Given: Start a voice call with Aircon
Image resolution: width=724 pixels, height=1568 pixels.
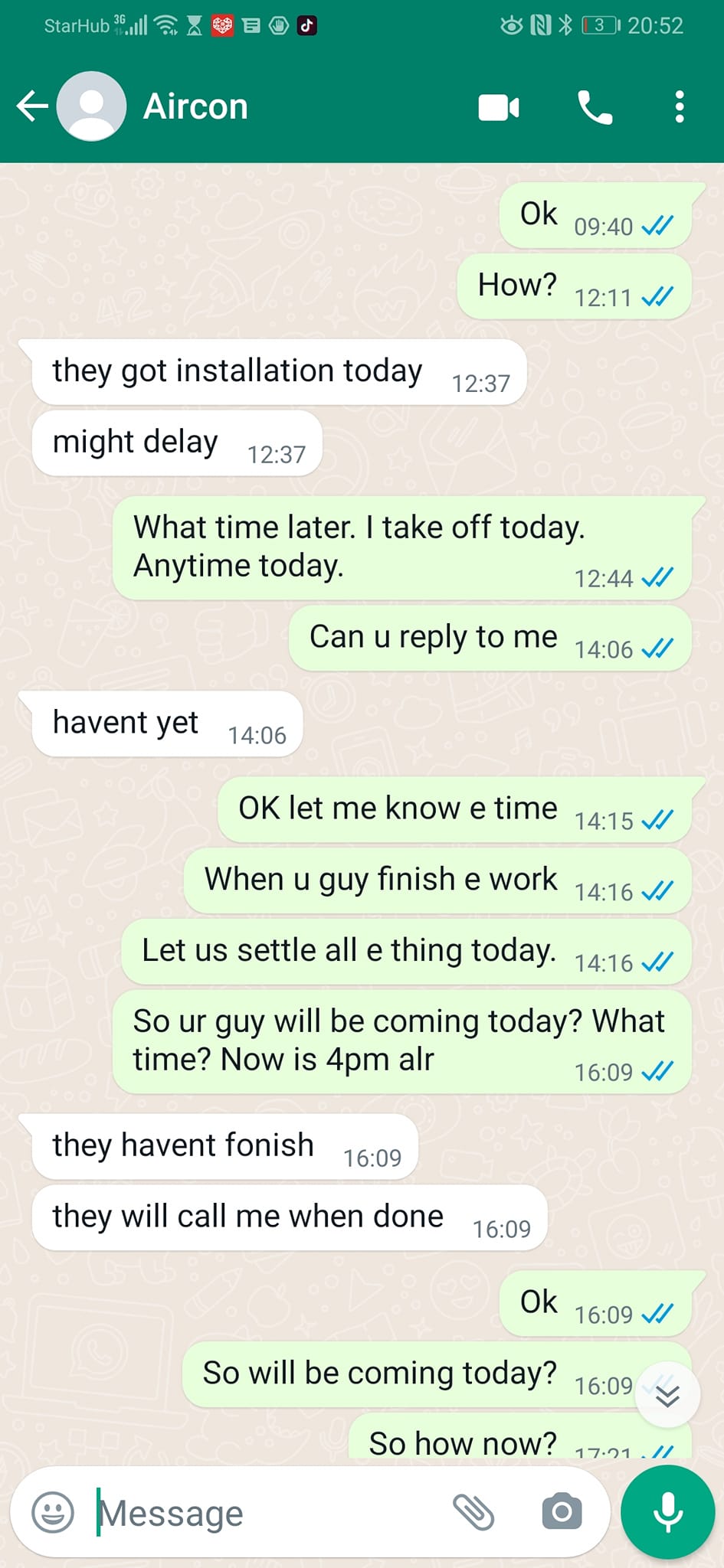Looking at the screenshot, I should pyautogui.click(x=595, y=107).
